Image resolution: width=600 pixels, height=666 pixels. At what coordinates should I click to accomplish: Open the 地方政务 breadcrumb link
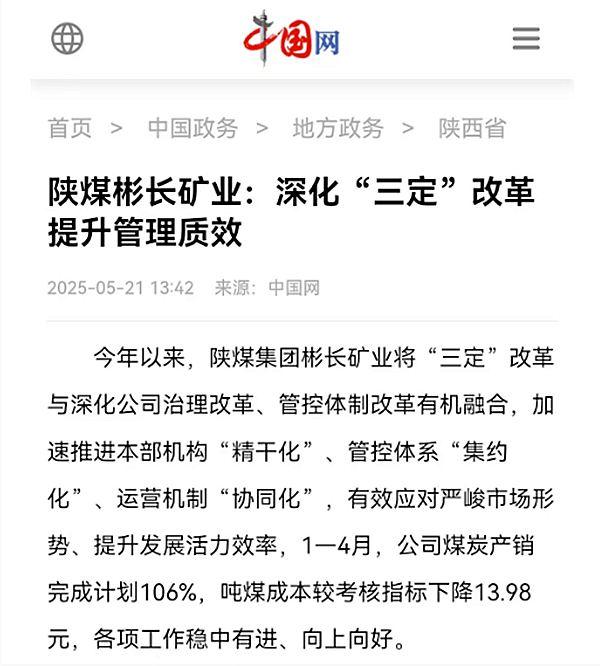pos(338,128)
